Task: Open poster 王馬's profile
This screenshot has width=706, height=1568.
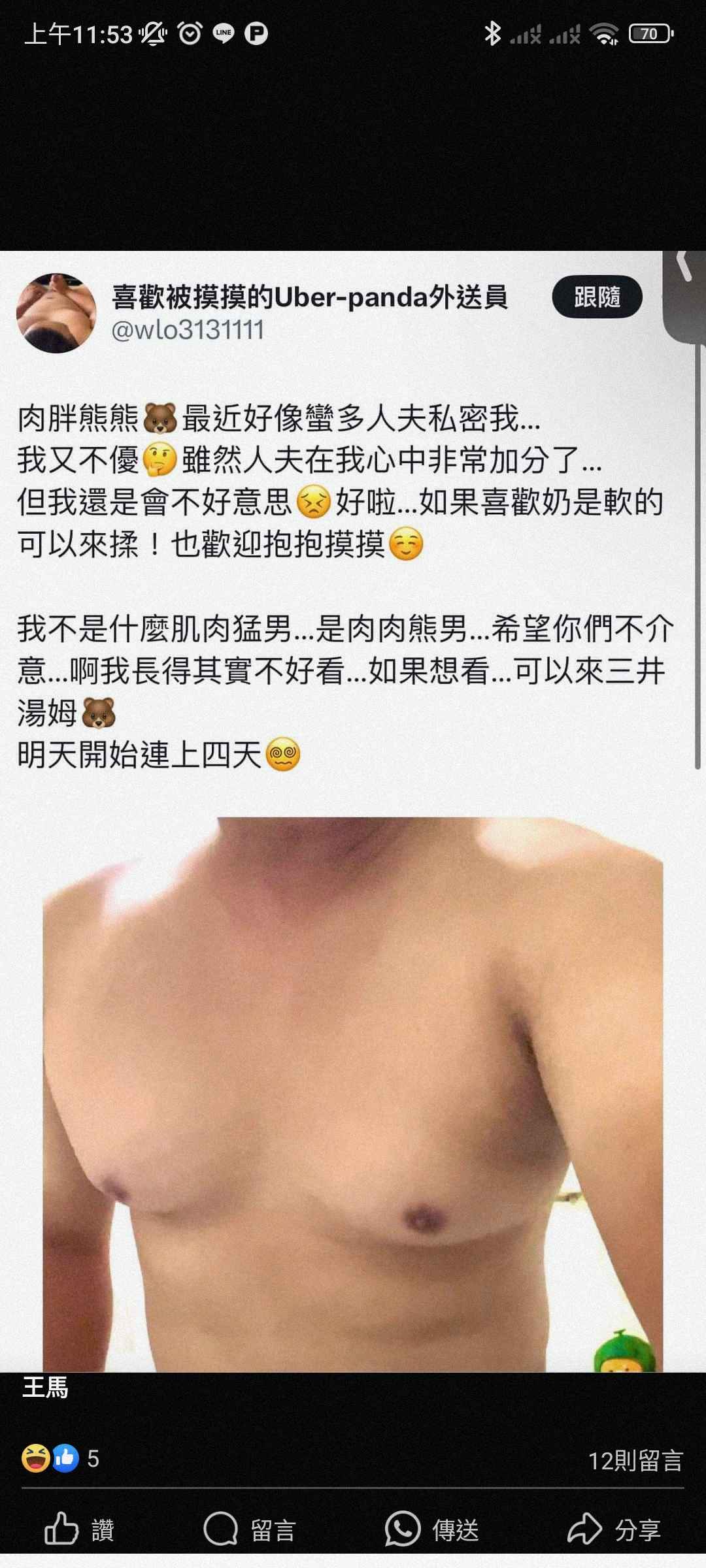Action: (x=45, y=1387)
